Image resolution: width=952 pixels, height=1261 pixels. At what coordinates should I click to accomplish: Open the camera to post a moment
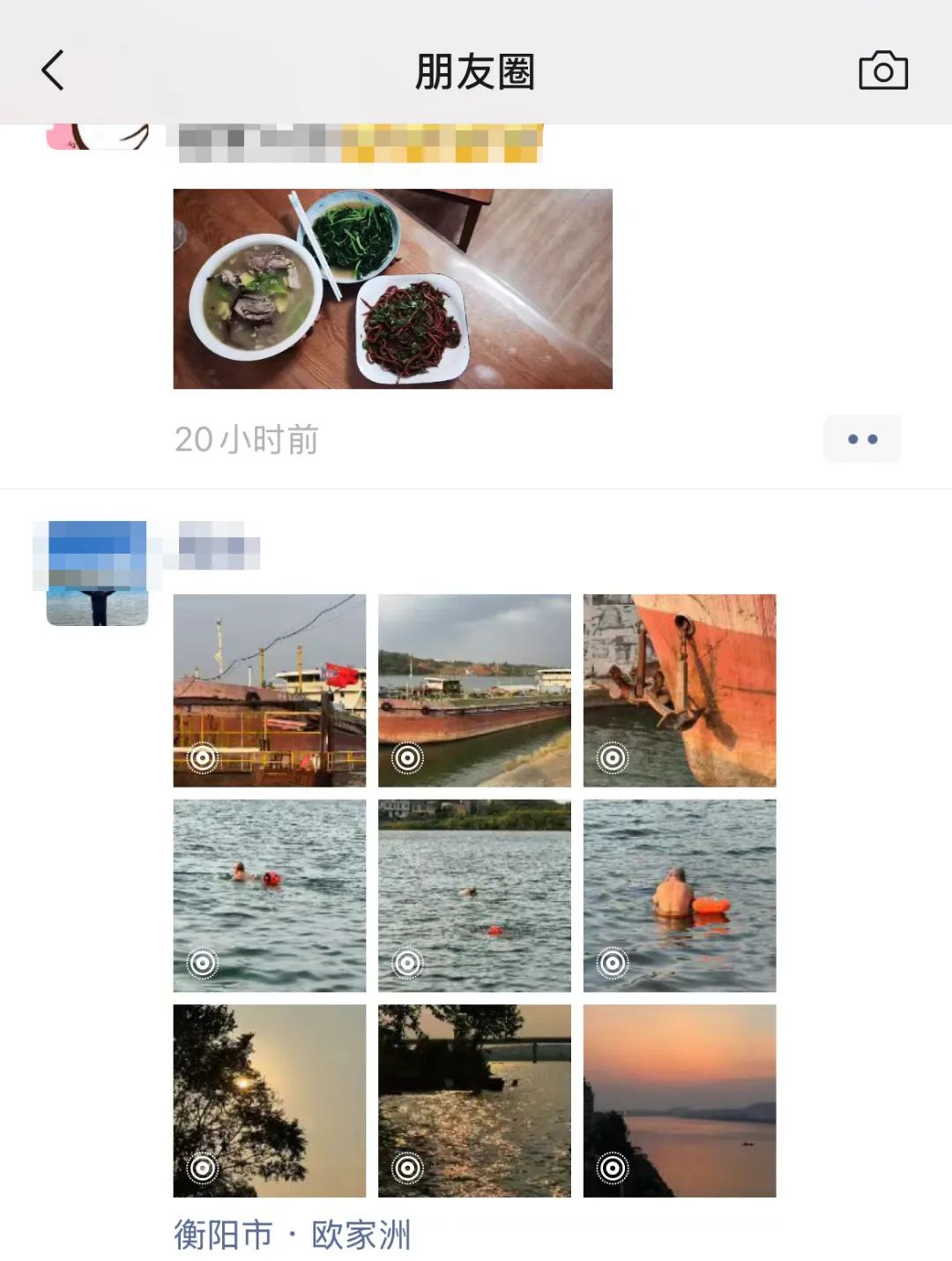[x=882, y=71]
